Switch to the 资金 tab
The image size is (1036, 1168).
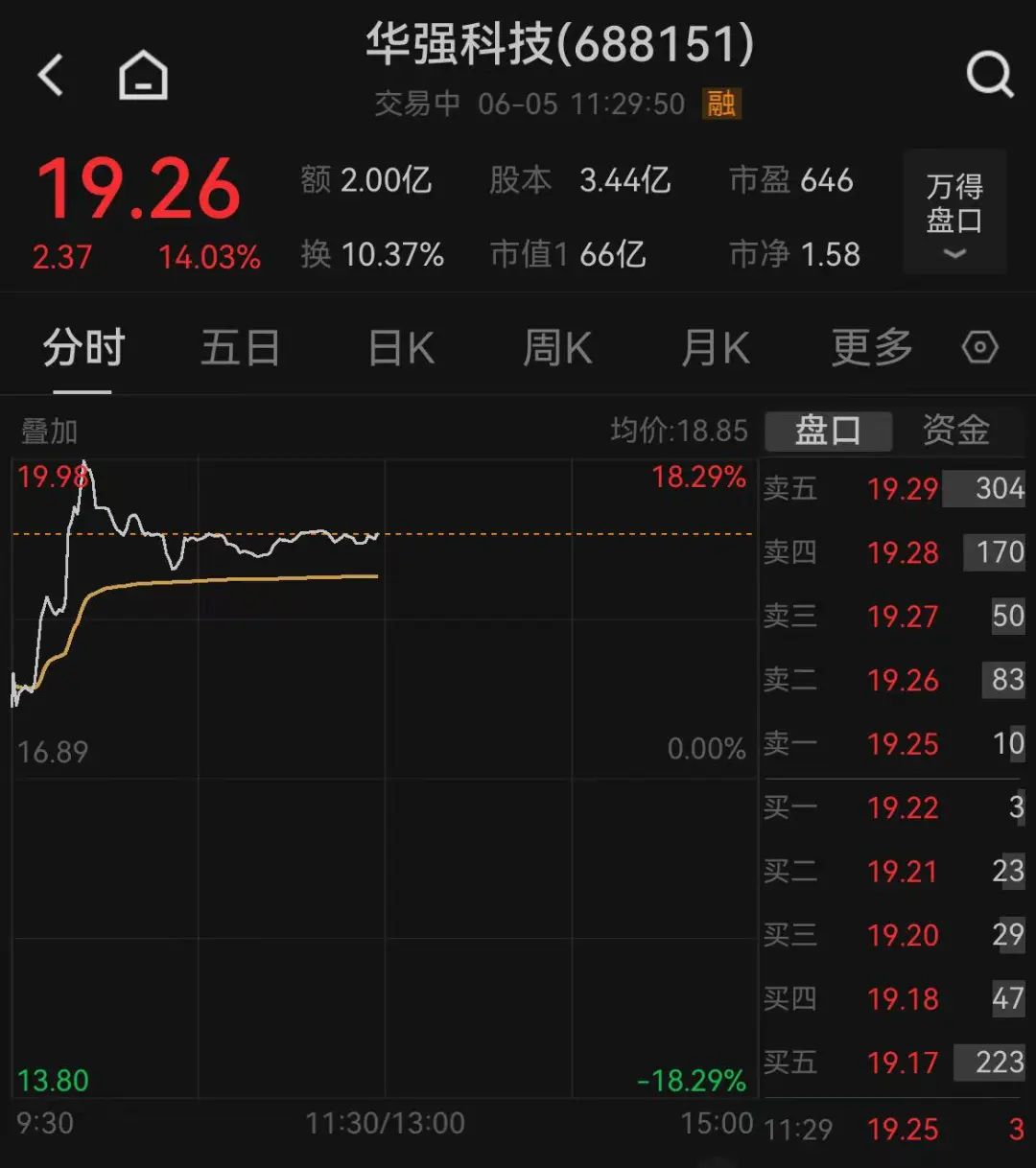coord(955,431)
